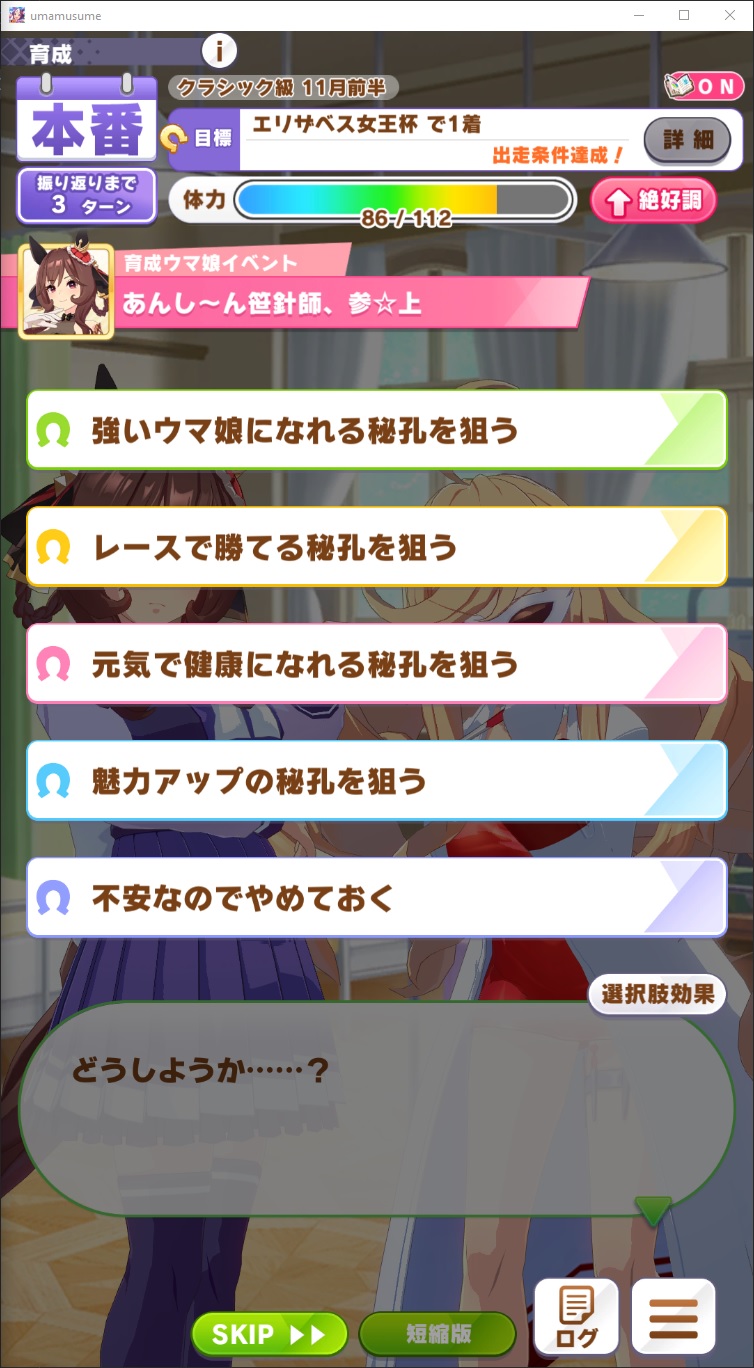754x1368 pixels.
Task: Select 元気で健康になれる秘孔を狙う option
Action: click(x=377, y=664)
